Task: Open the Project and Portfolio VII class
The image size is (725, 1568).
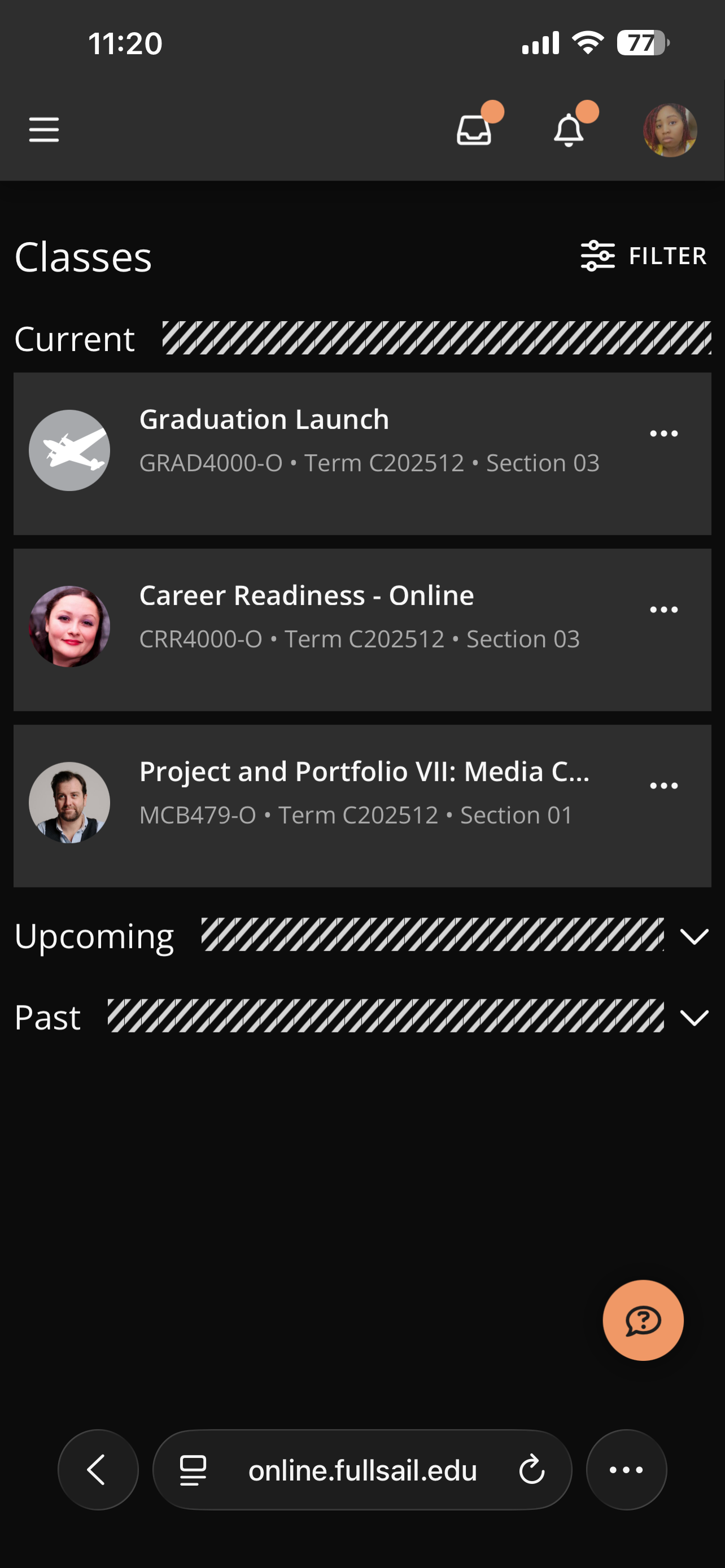Action: 364,771
